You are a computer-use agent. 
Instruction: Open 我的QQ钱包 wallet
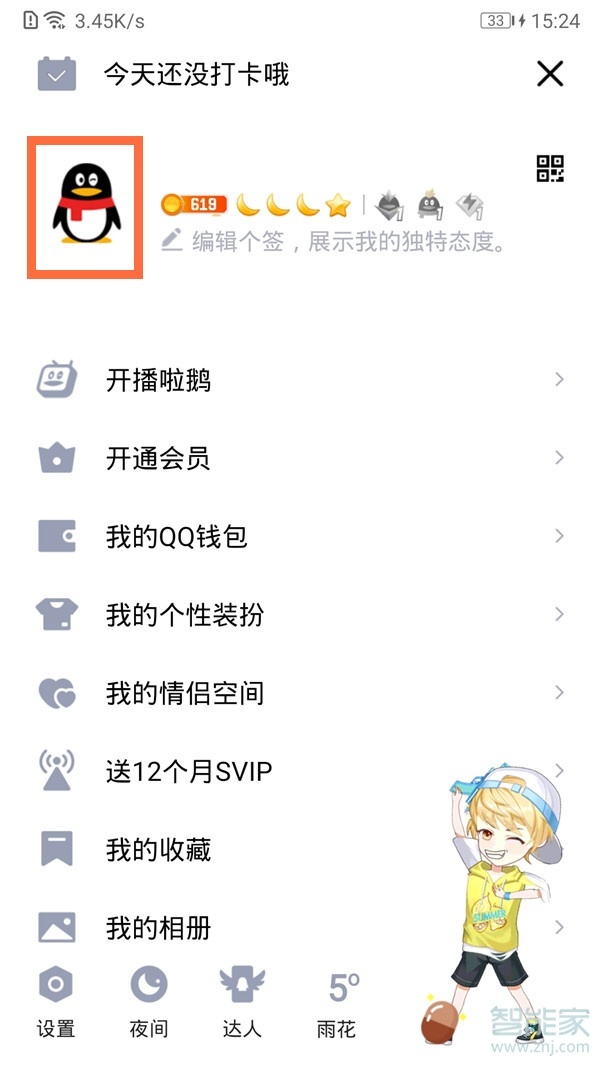click(176, 537)
